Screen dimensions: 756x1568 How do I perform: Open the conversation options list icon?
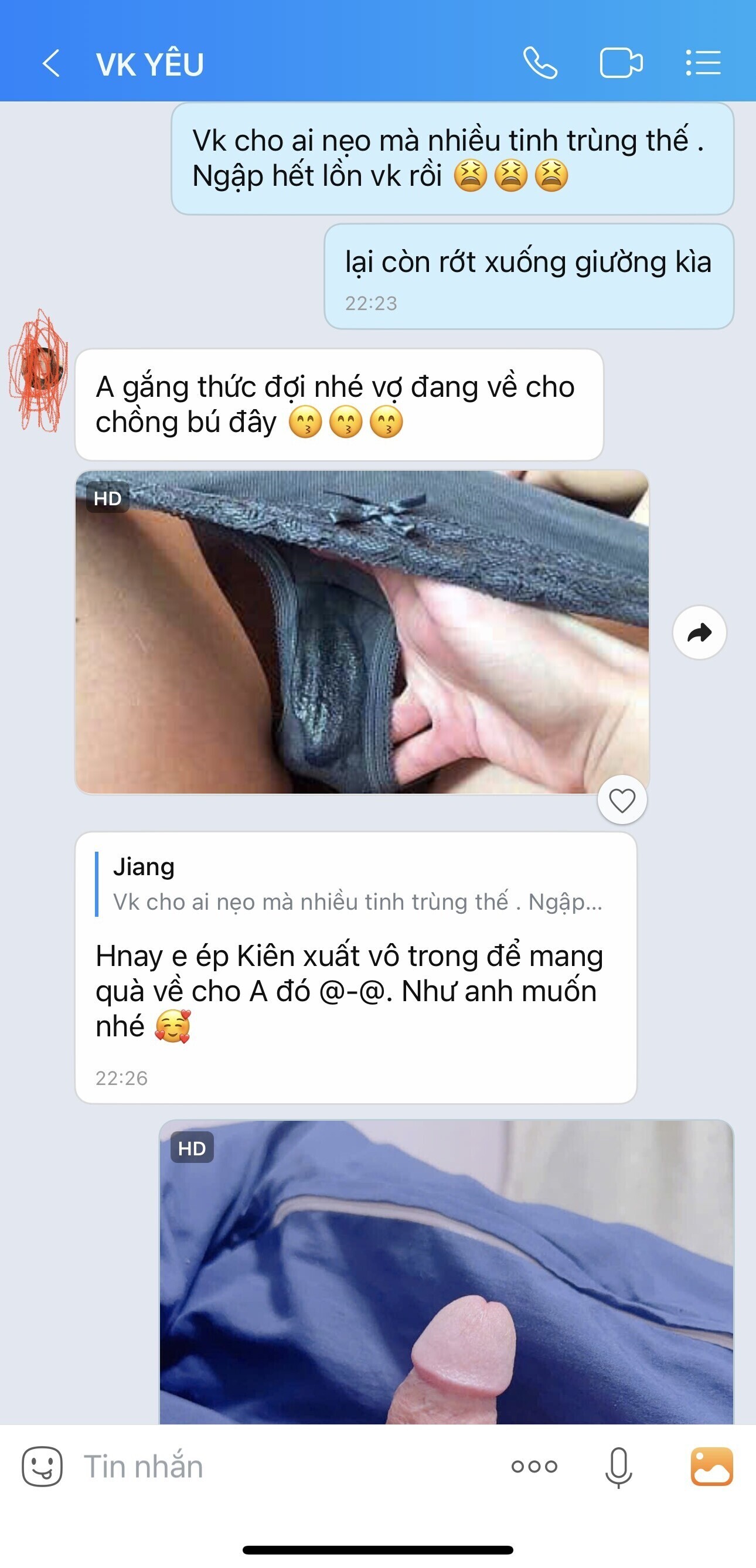tap(703, 63)
